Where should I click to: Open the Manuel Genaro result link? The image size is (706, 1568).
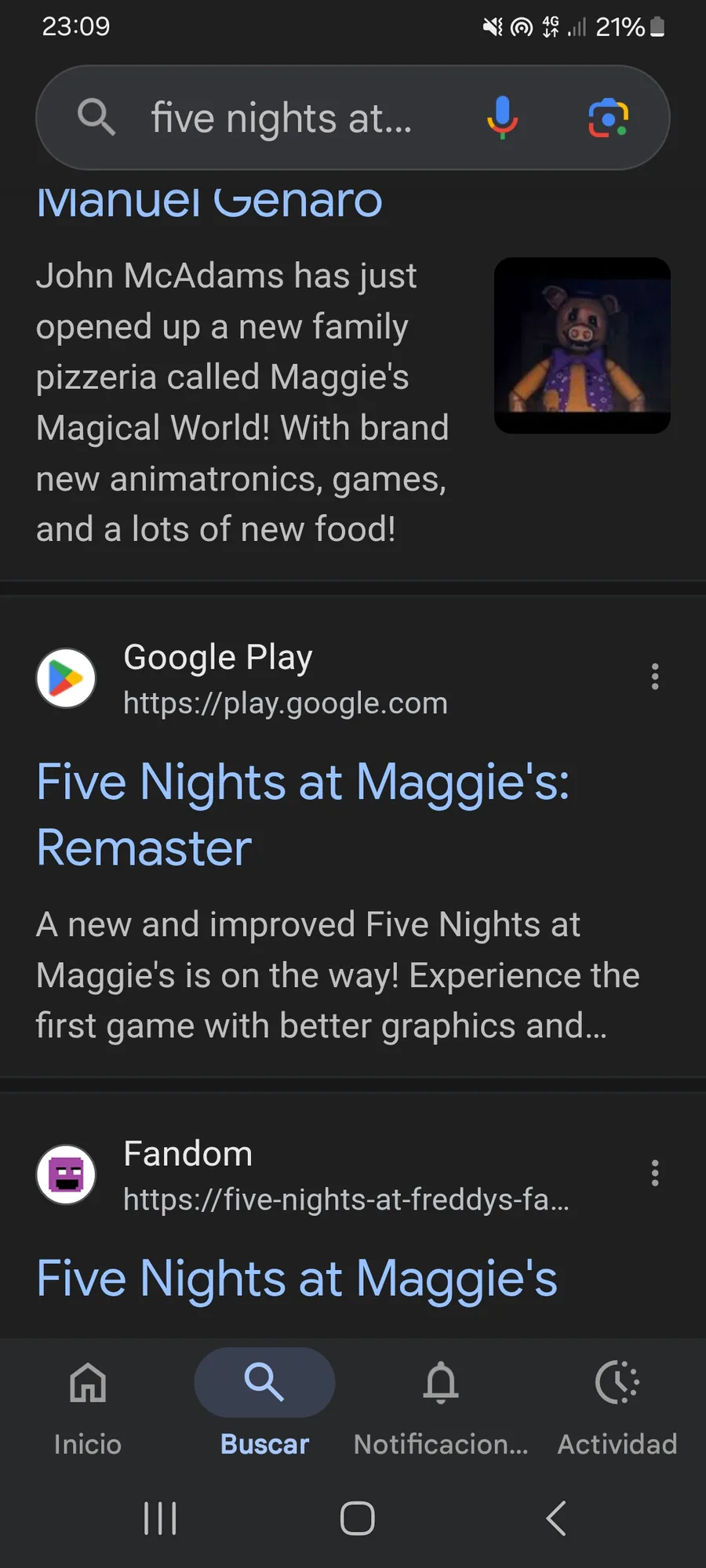coord(209,202)
